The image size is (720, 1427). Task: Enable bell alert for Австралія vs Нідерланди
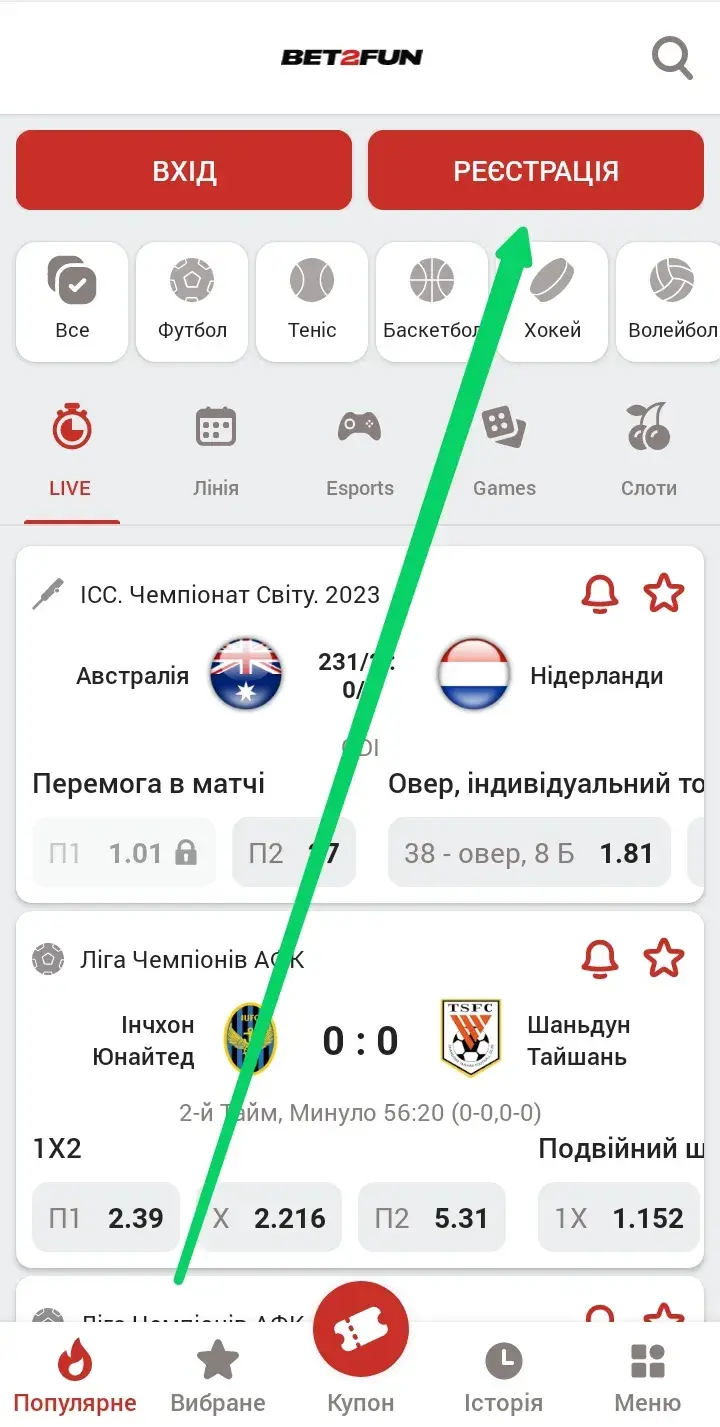pos(600,594)
